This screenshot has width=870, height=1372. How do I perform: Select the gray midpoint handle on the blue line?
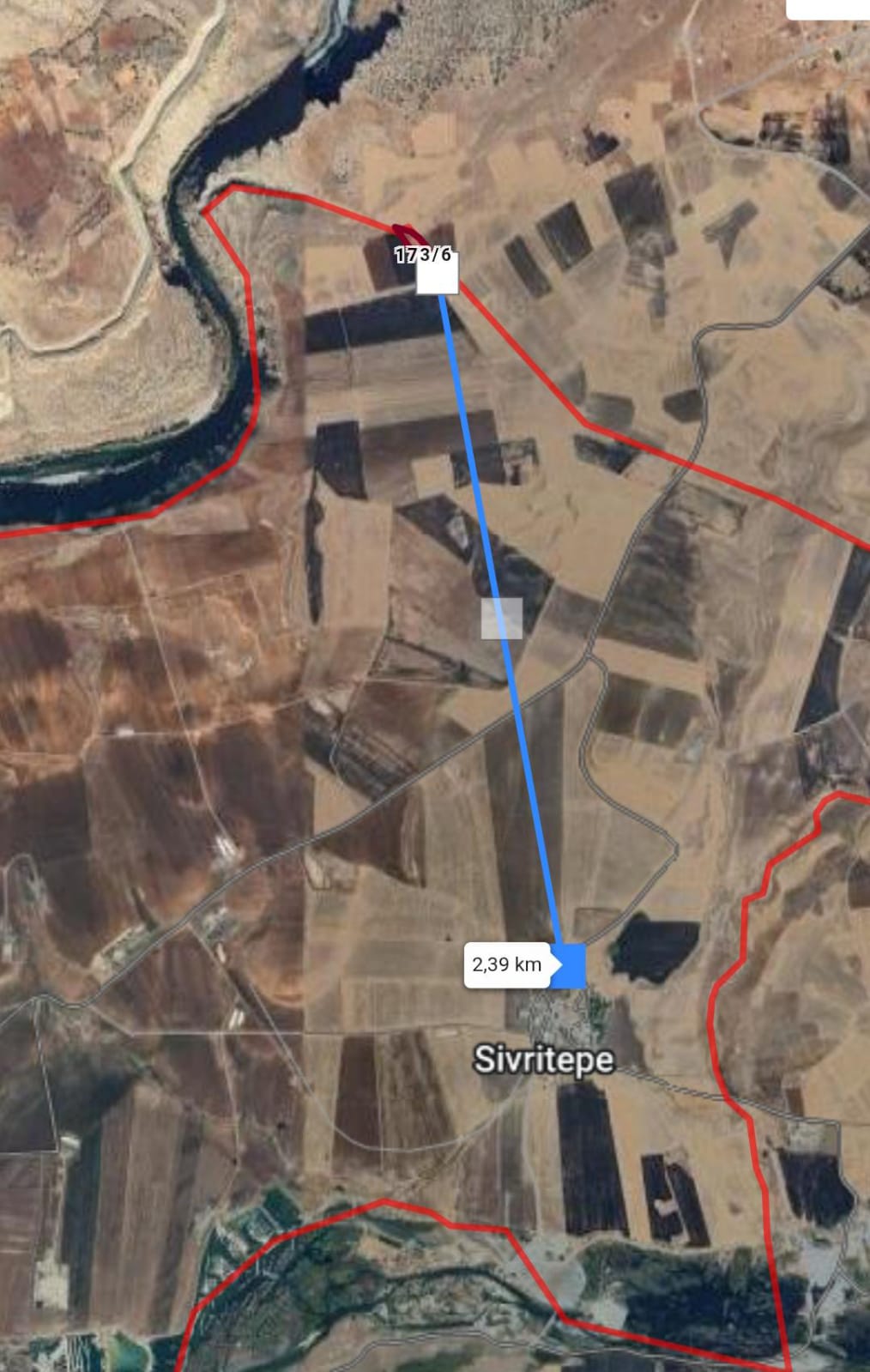click(502, 619)
